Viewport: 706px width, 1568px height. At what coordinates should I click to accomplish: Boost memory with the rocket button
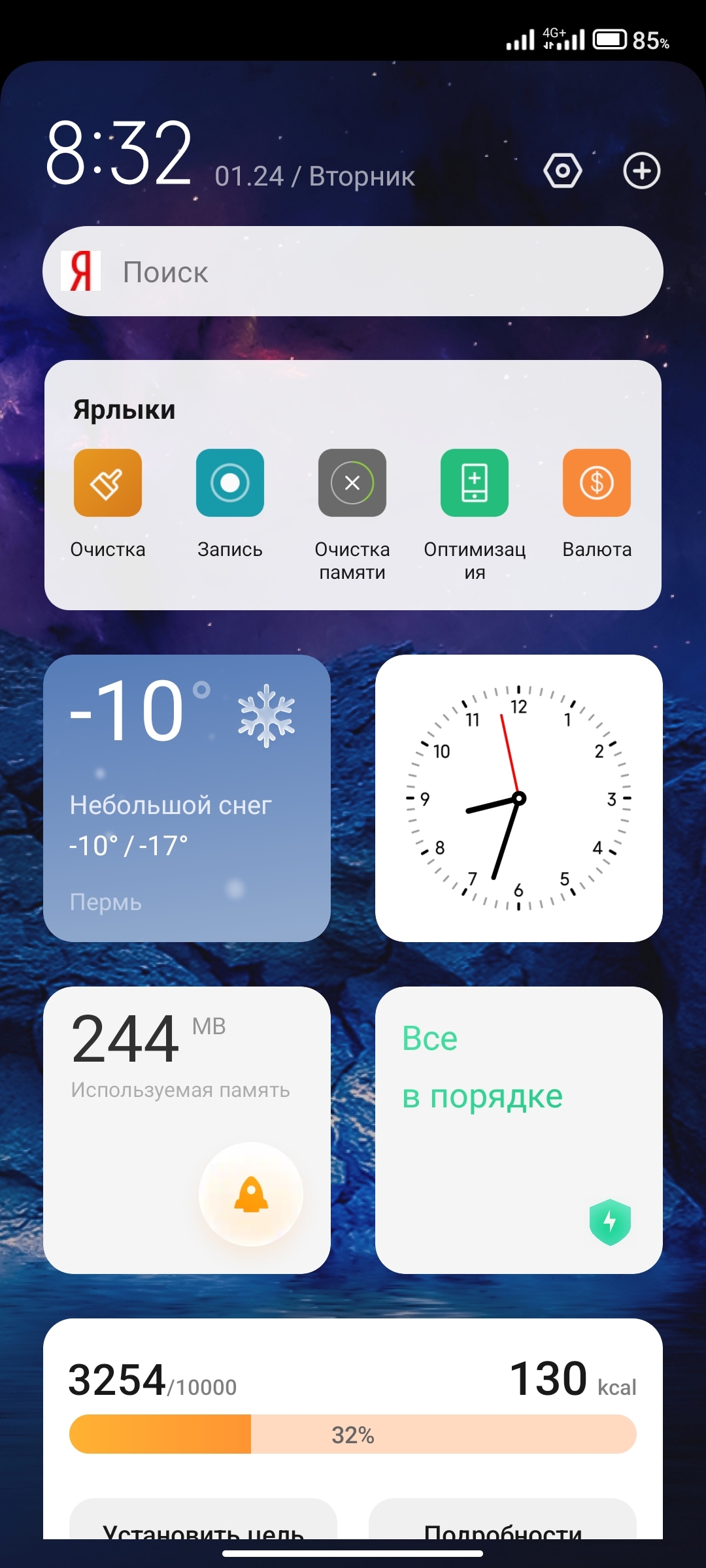click(251, 1194)
